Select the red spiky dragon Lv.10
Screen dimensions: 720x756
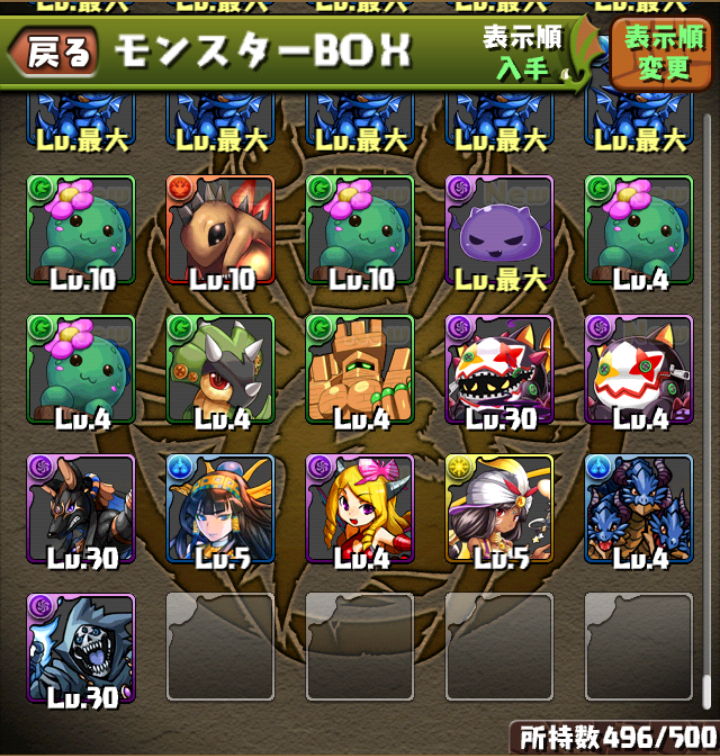pos(220,229)
